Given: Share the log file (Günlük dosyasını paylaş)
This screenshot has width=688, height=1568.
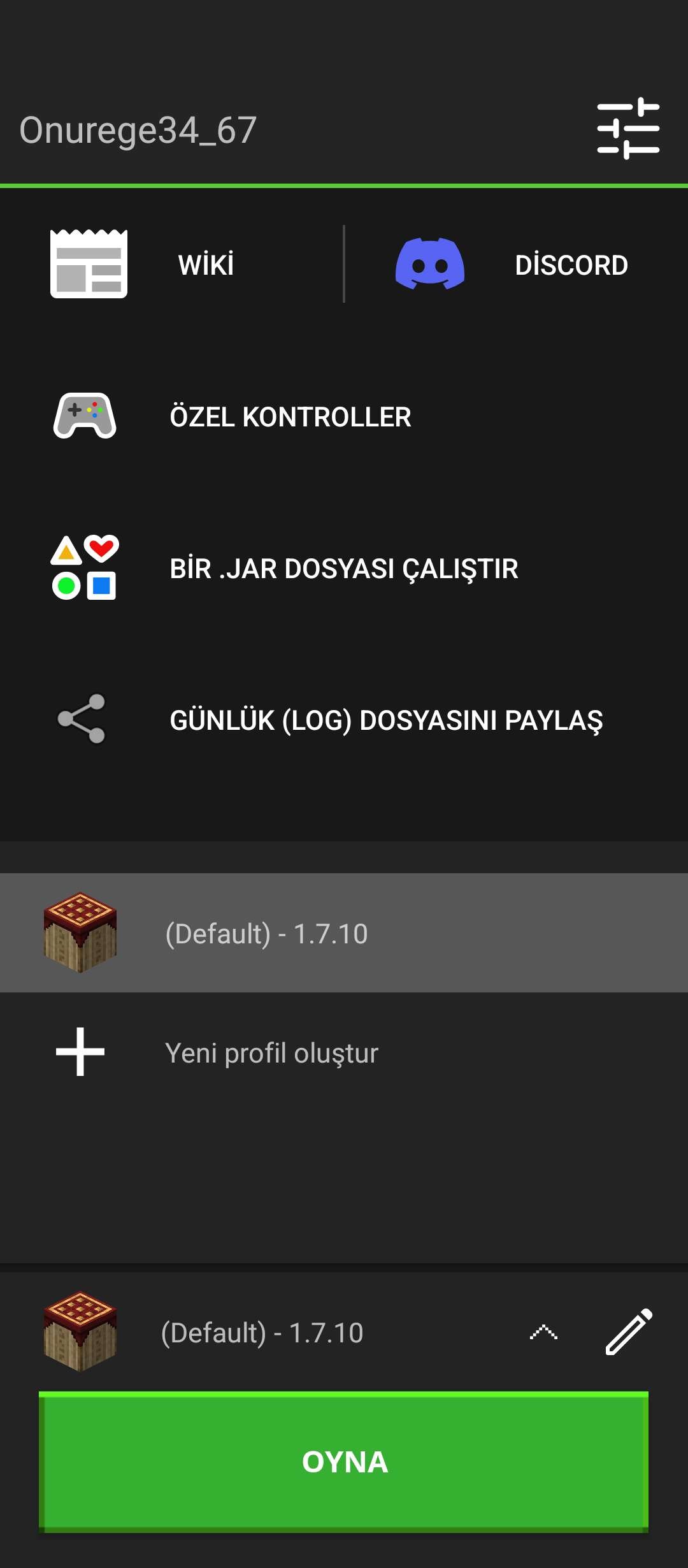Looking at the screenshot, I should (344, 720).
